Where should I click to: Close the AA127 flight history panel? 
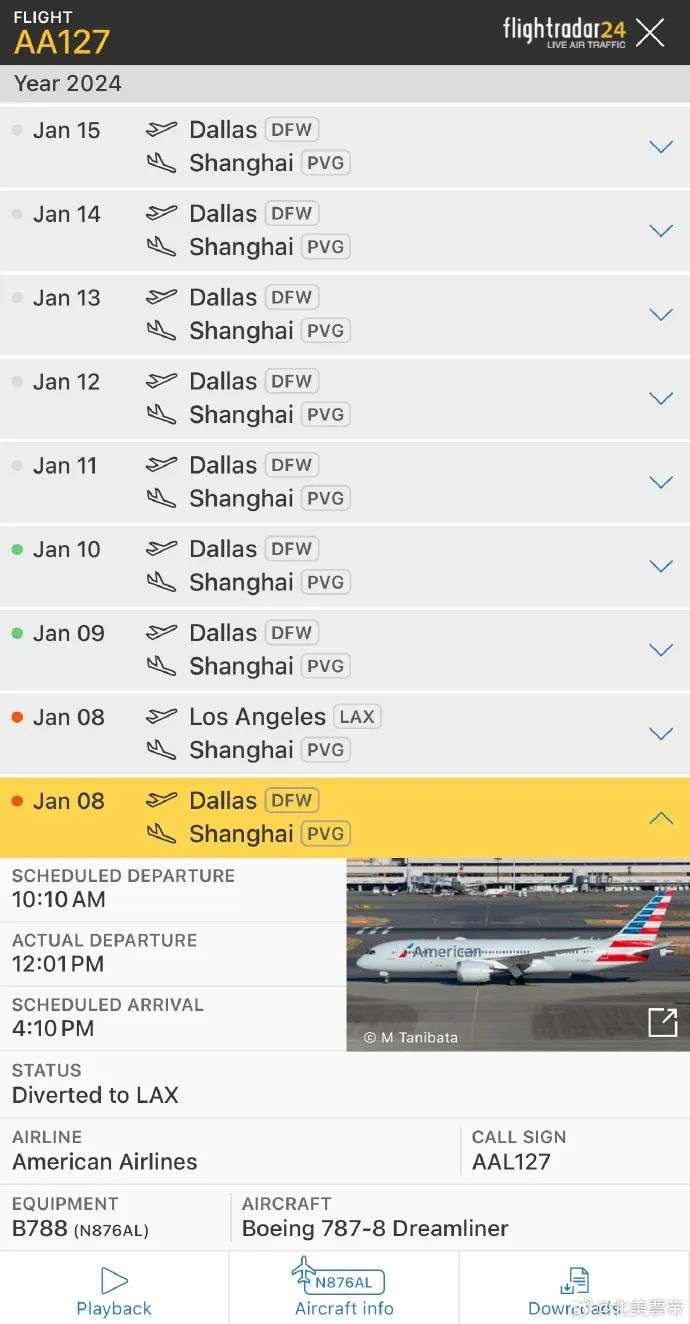pos(650,32)
